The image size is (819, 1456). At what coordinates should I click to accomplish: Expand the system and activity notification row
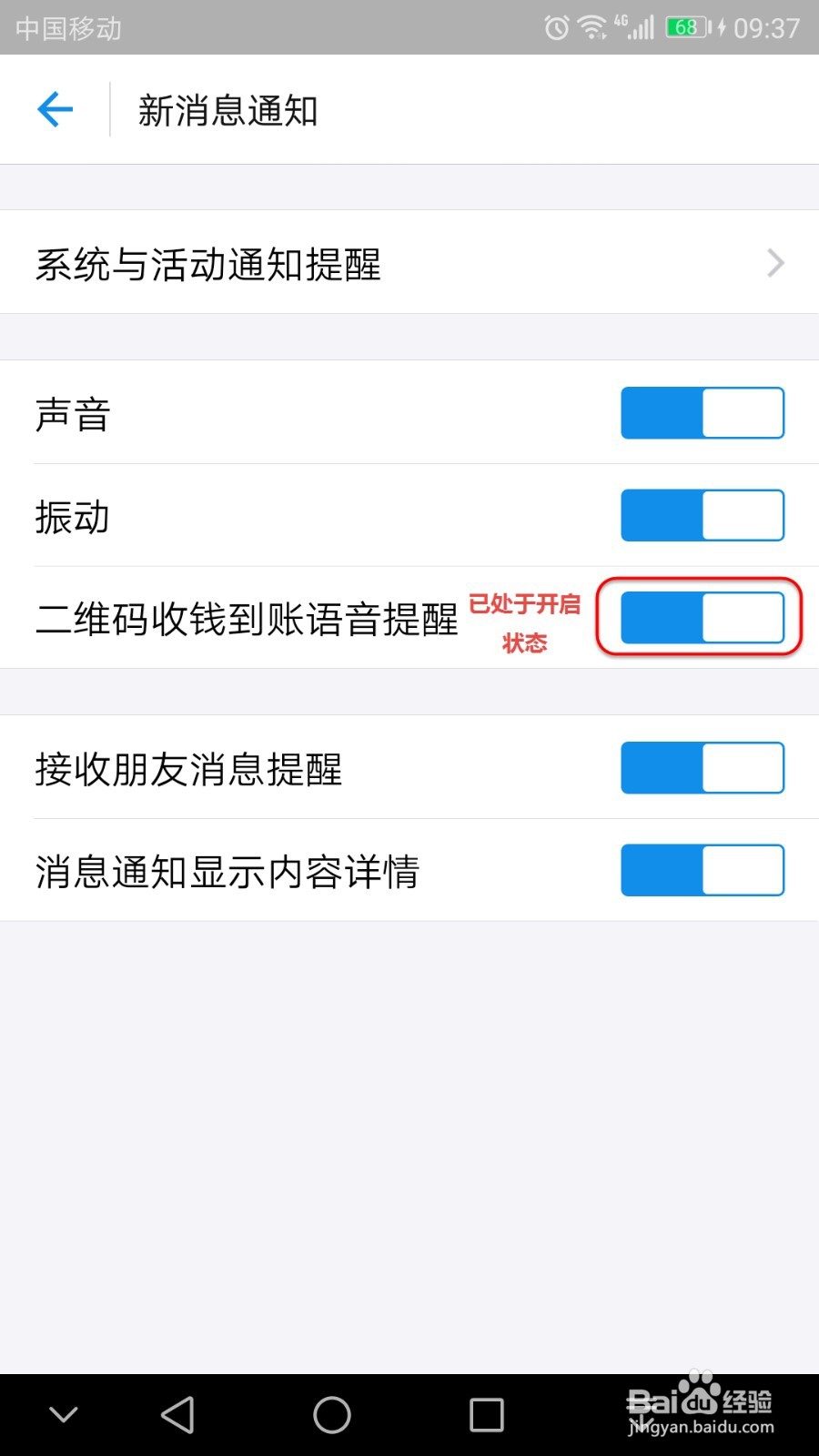click(409, 263)
